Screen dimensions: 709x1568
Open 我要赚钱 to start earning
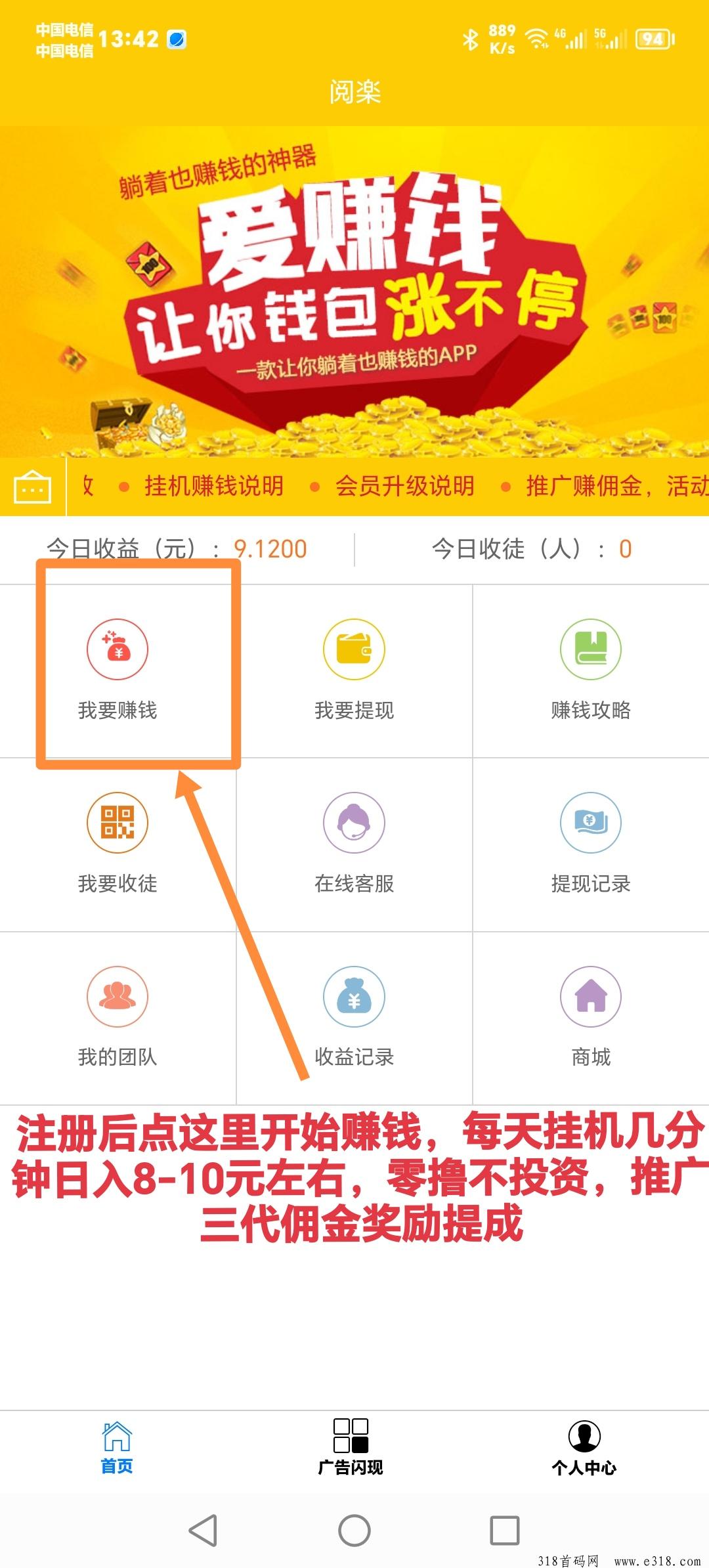coord(118,670)
